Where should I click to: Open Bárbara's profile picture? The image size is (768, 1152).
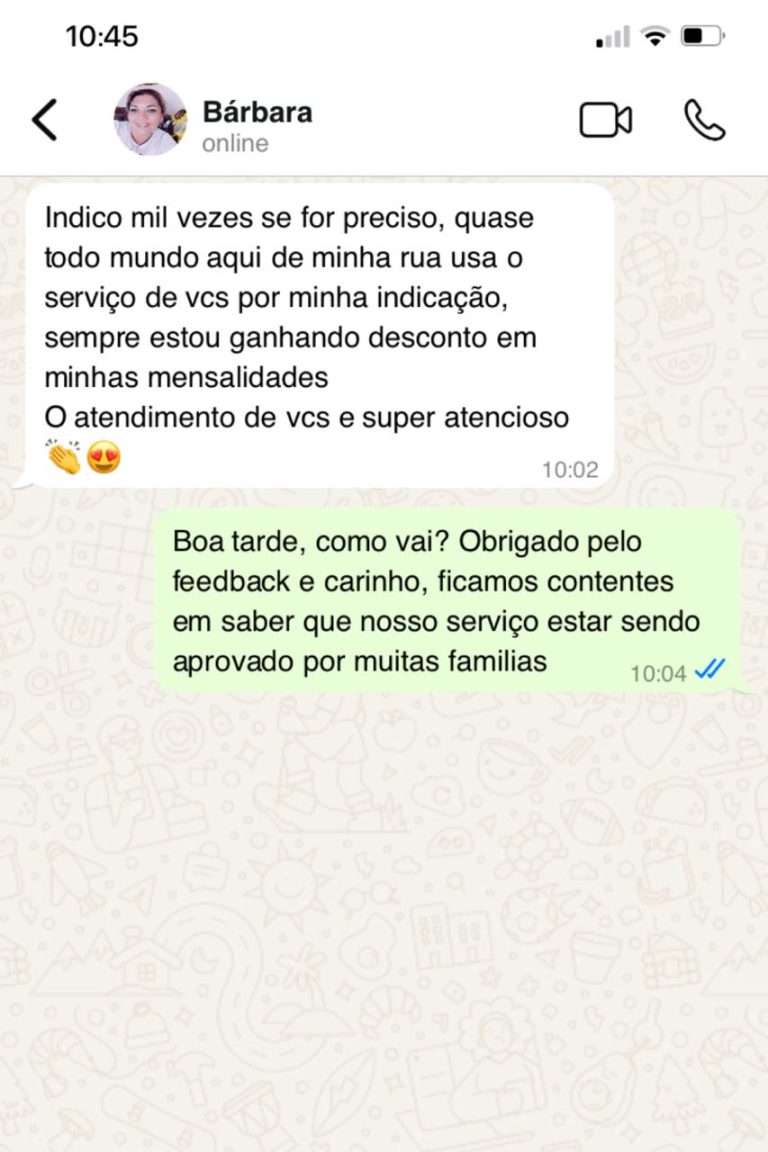click(x=150, y=120)
